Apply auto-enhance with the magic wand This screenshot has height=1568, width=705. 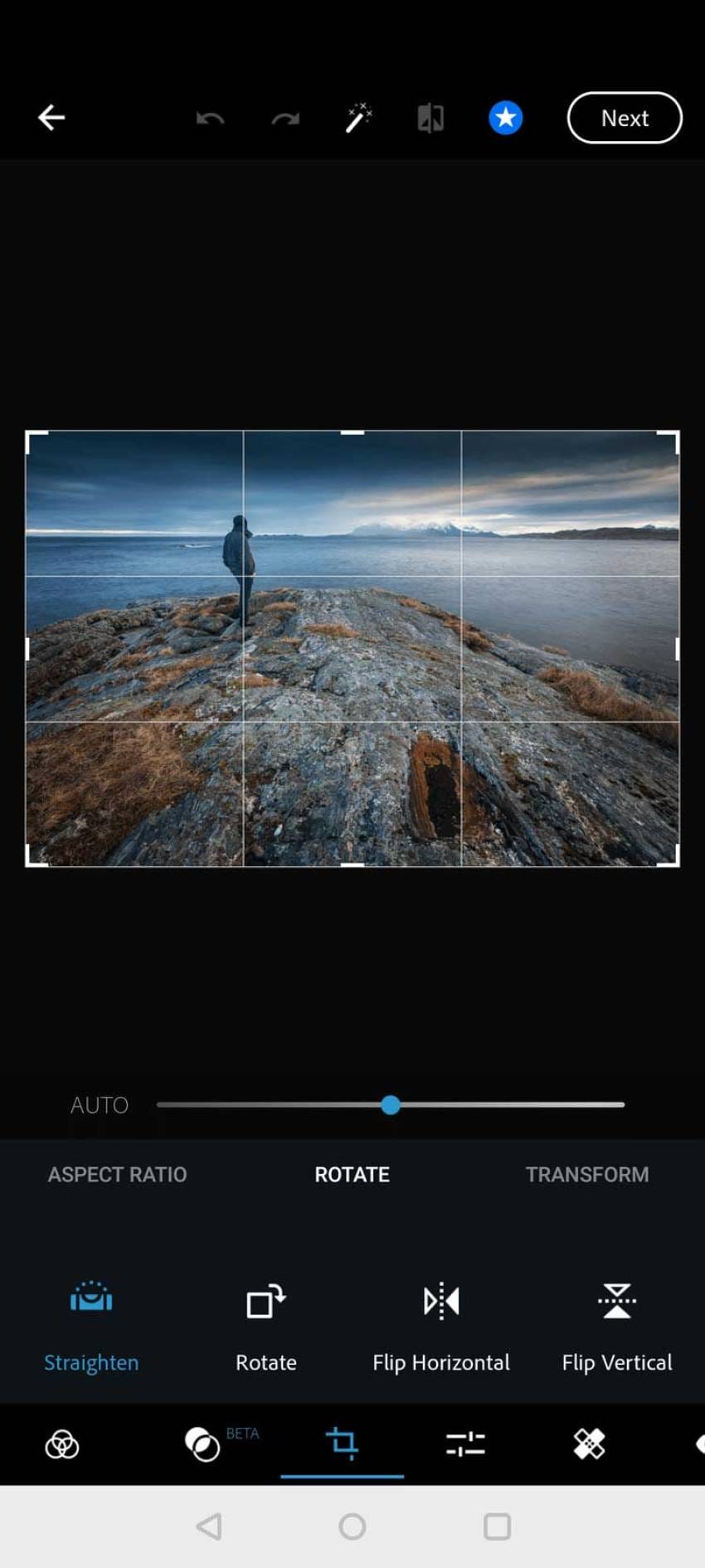(x=358, y=118)
